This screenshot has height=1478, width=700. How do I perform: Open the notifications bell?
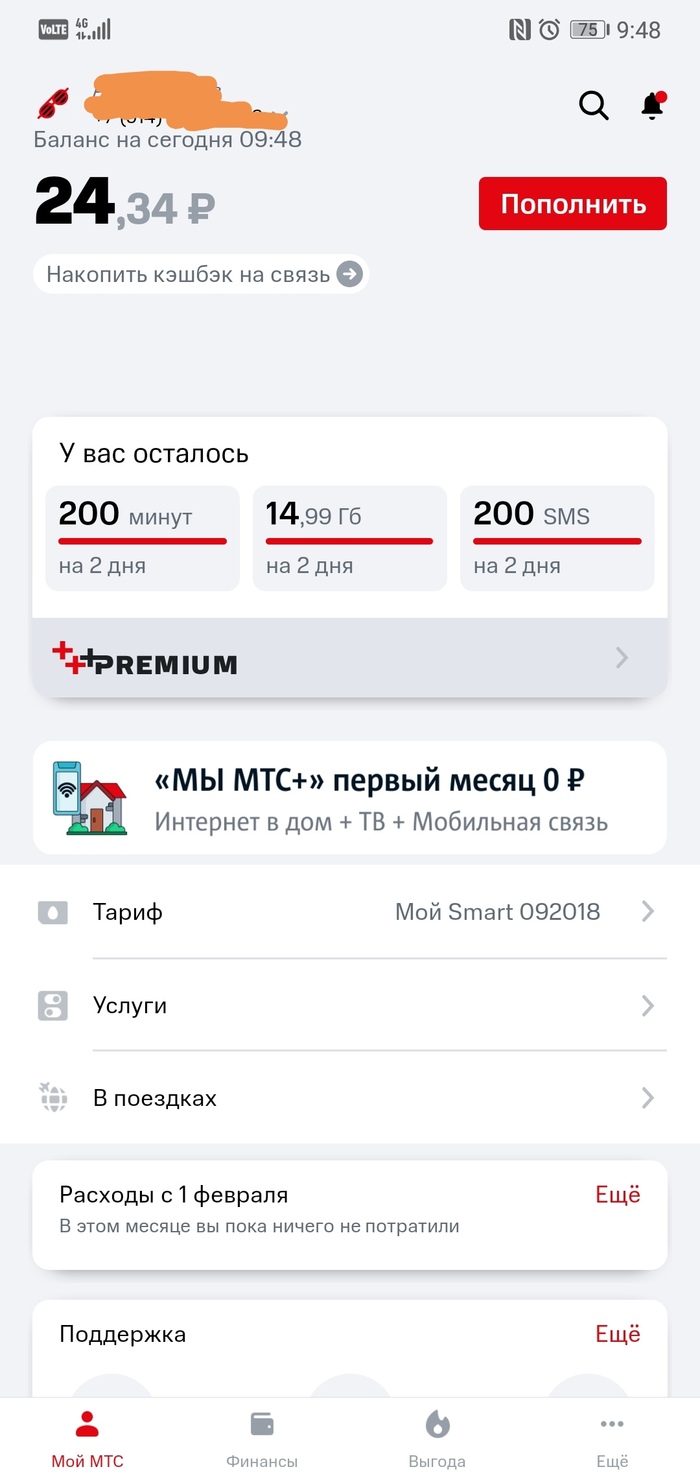652,105
